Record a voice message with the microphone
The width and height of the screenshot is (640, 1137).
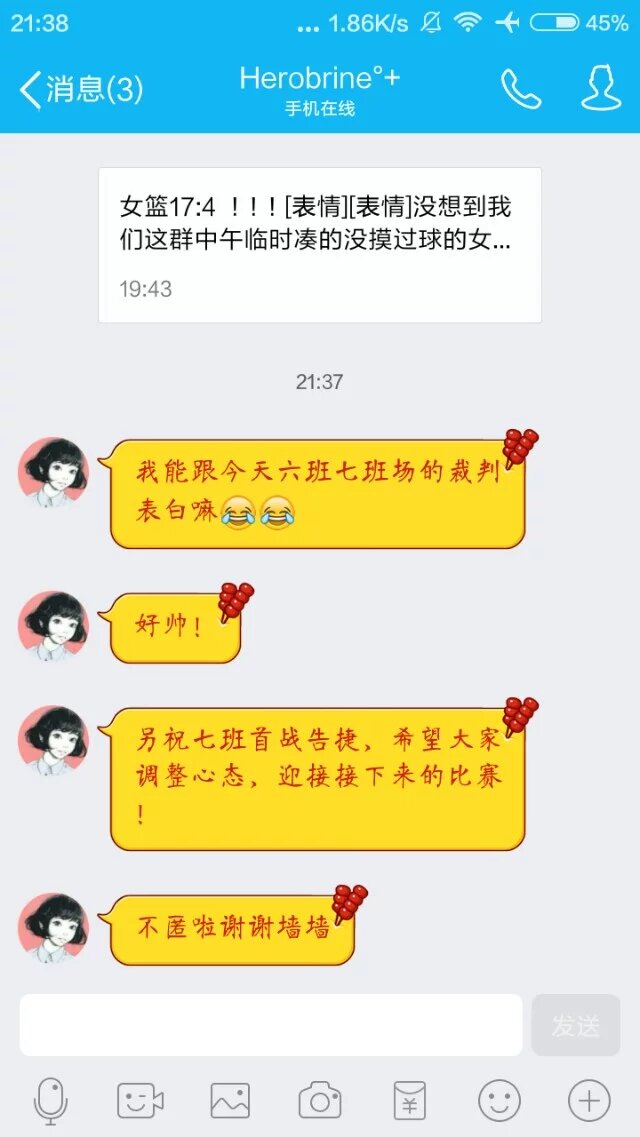click(50, 1101)
